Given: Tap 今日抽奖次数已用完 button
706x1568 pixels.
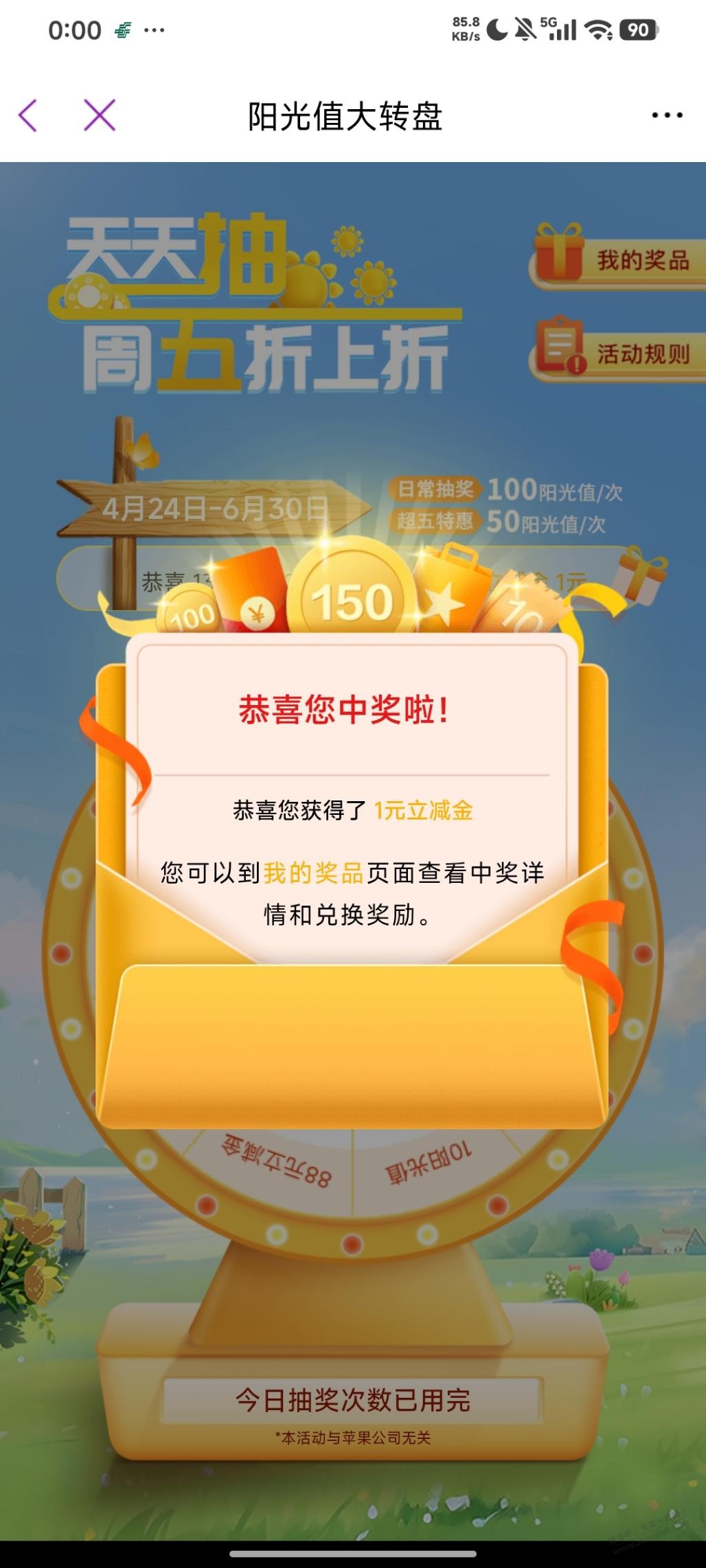Looking at the screenshot, I should (353, 1399).
